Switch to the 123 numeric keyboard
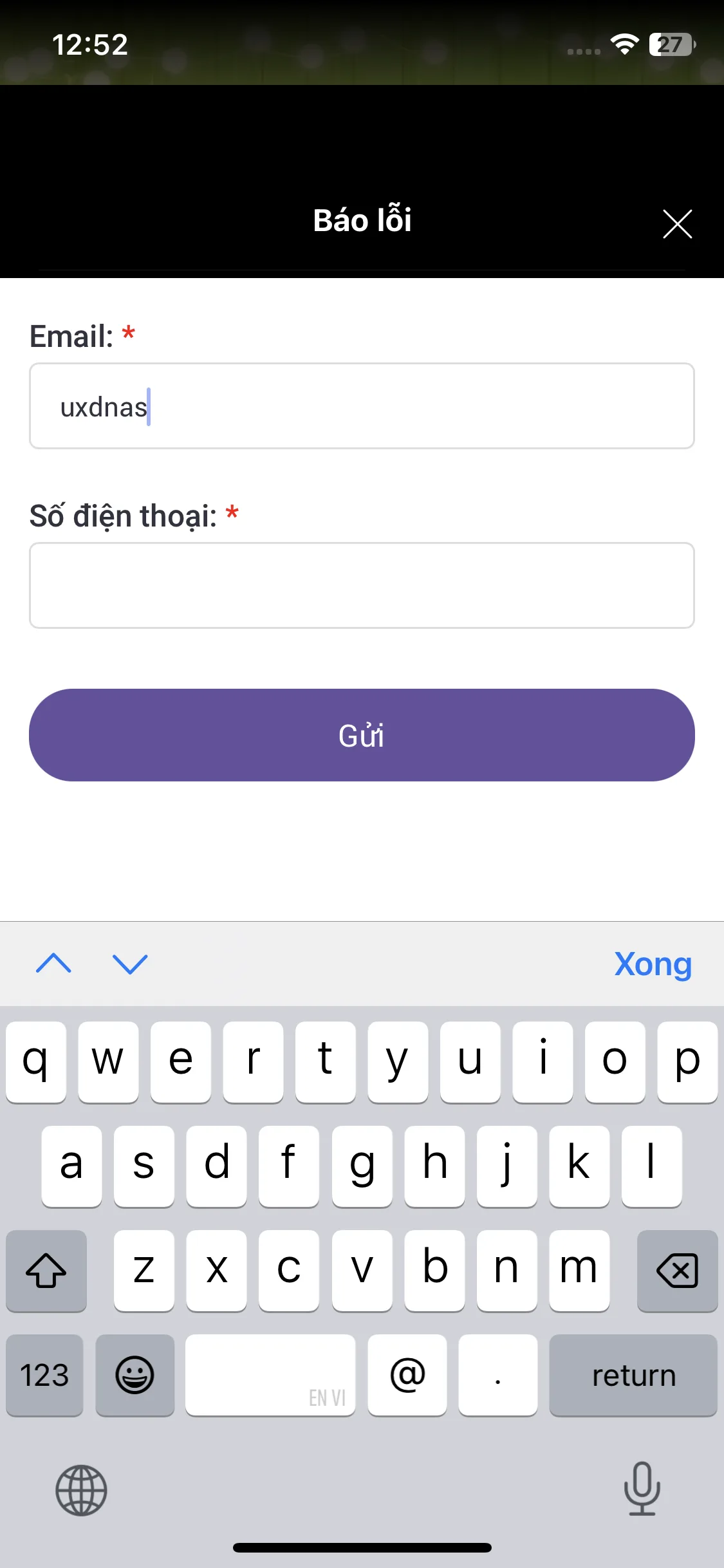The image size is (724, 1568). click(x=44, y=1374)
